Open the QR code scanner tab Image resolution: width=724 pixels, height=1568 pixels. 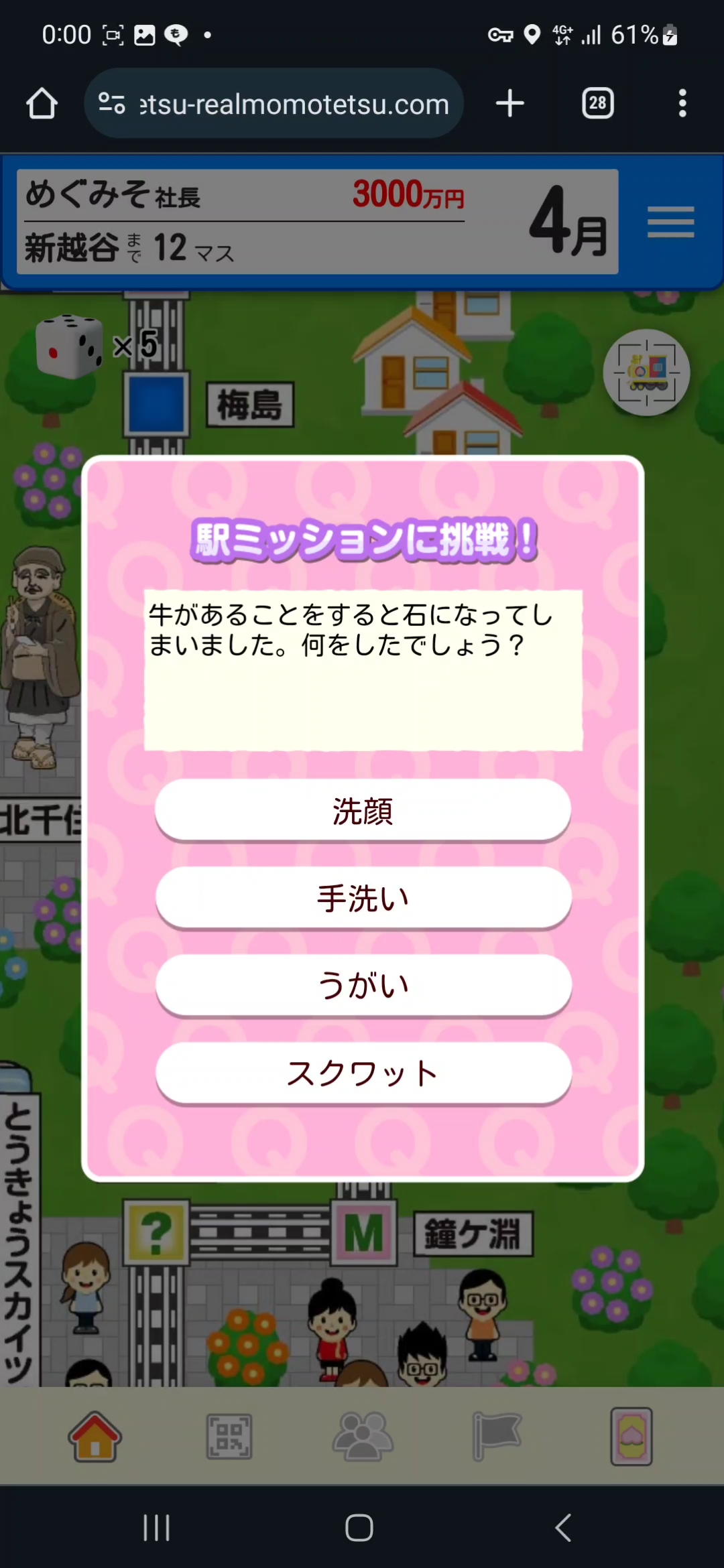229,1436
